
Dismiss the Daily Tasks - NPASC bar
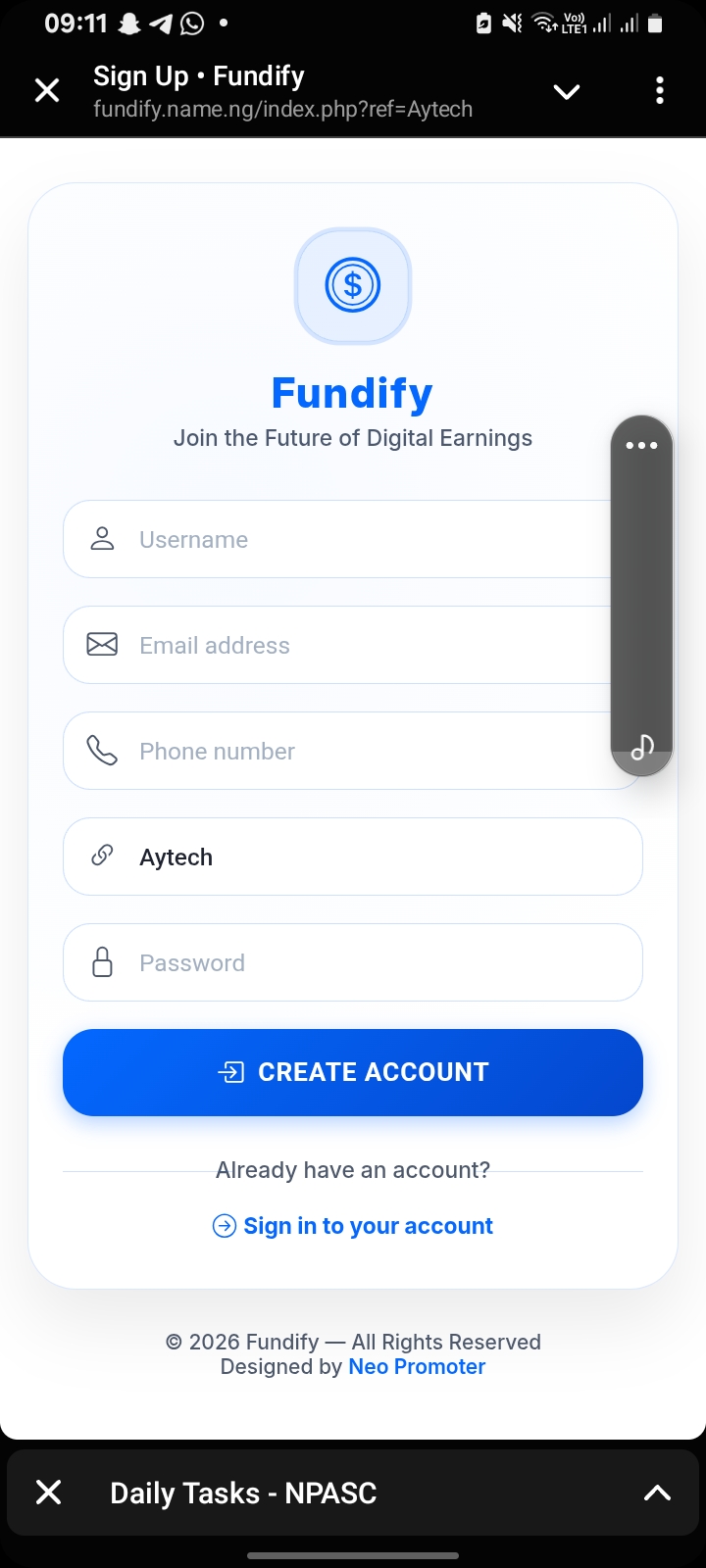tap(48, 1493)
